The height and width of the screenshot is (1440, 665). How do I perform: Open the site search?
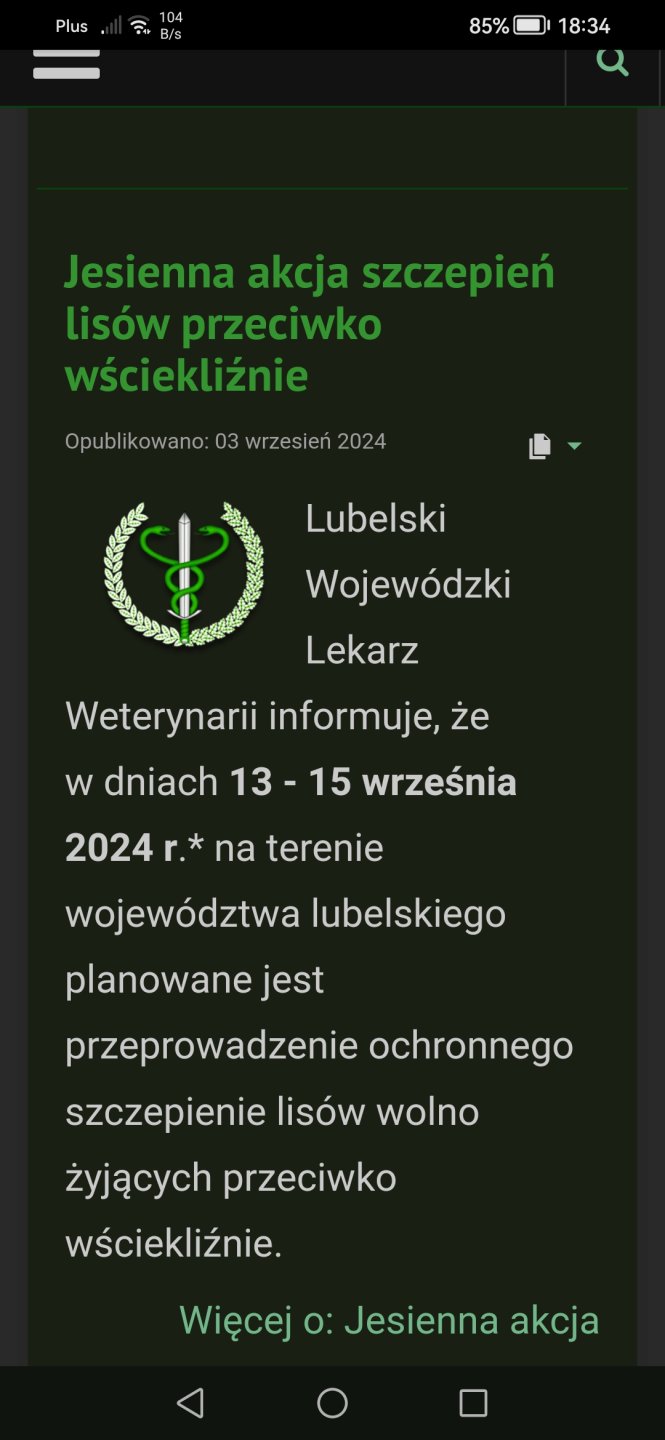(x=612, y=62)
